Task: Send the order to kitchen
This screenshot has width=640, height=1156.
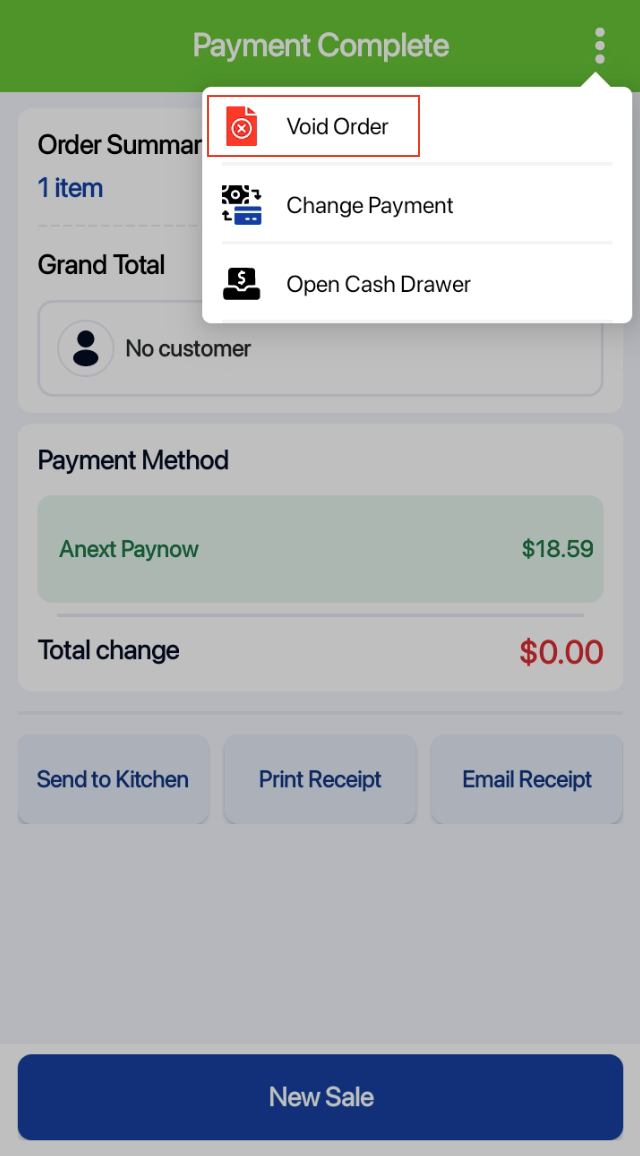Action: [x=113, y=780]
